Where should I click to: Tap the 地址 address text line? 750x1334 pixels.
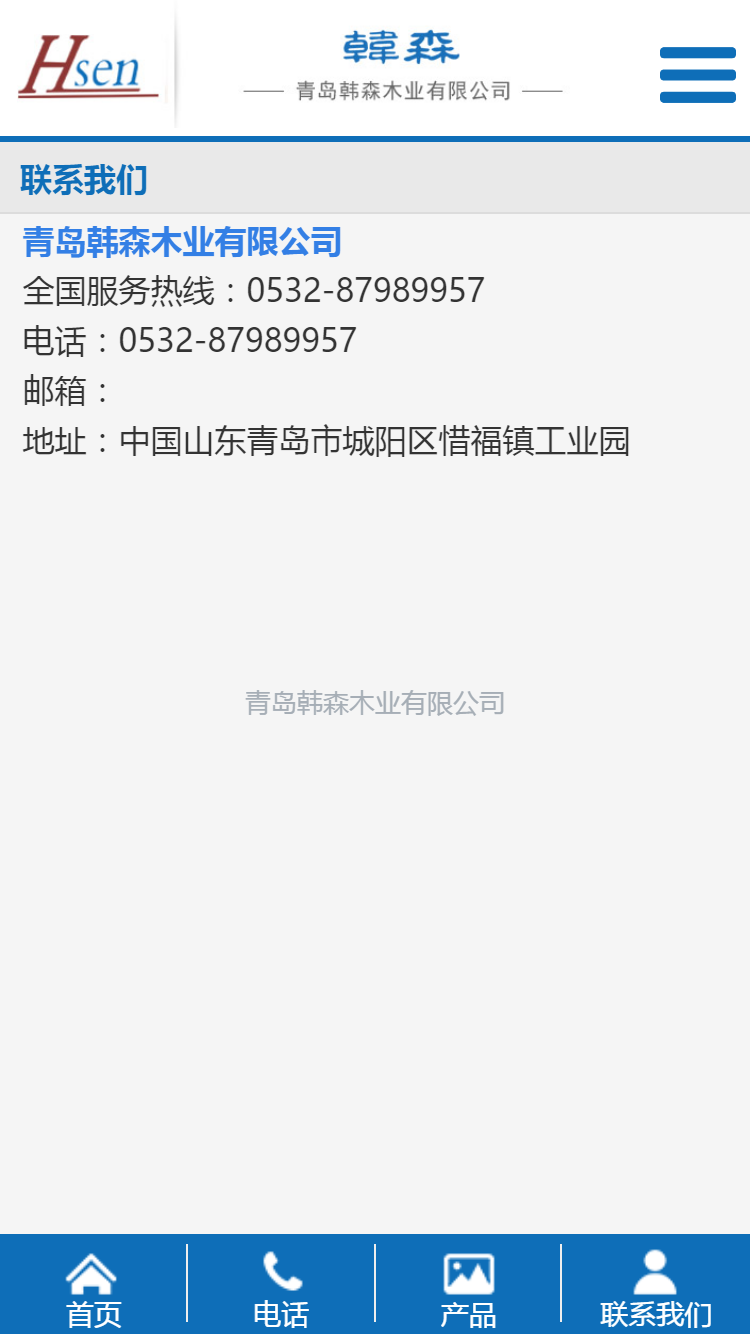click(x=325, y=442)
